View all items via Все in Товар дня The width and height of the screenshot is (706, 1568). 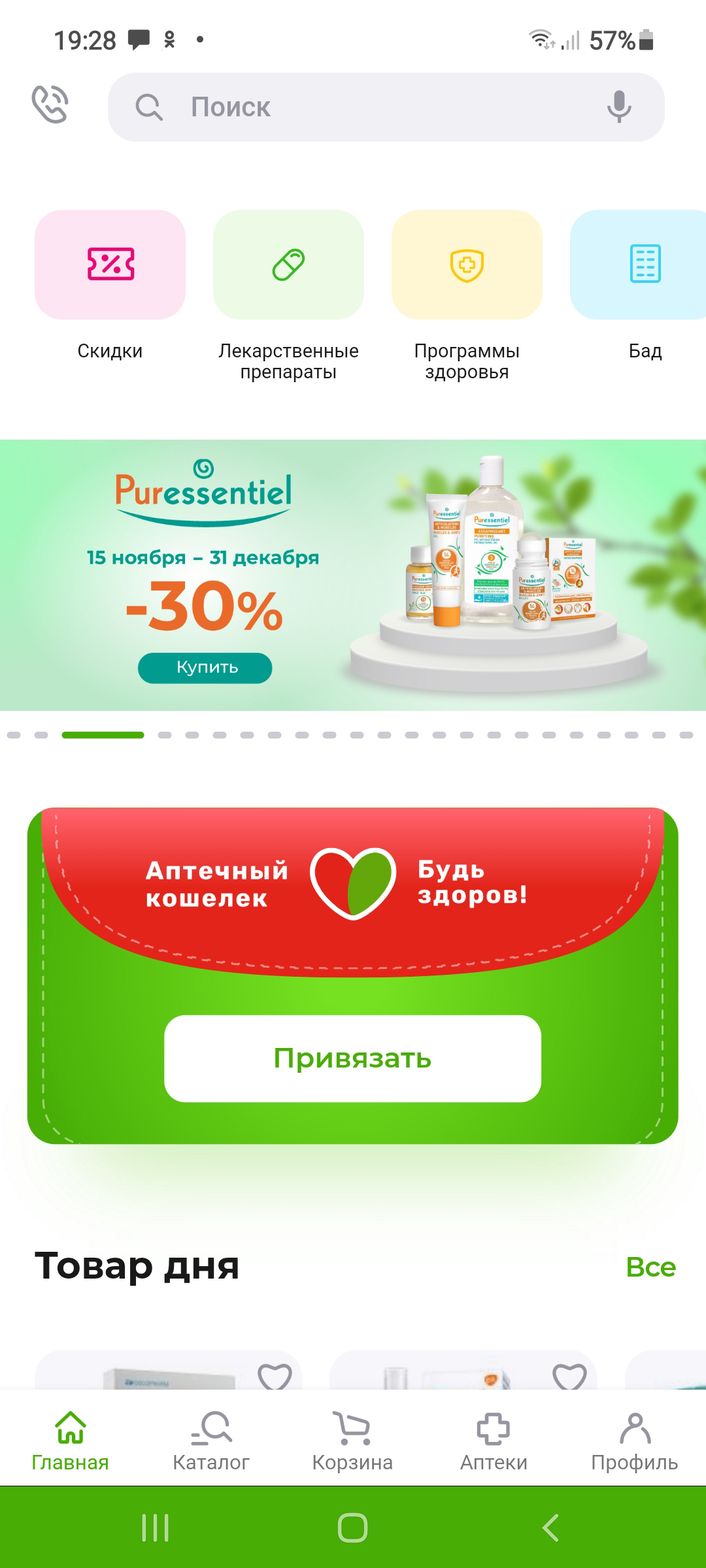[x=650, y=1267]
